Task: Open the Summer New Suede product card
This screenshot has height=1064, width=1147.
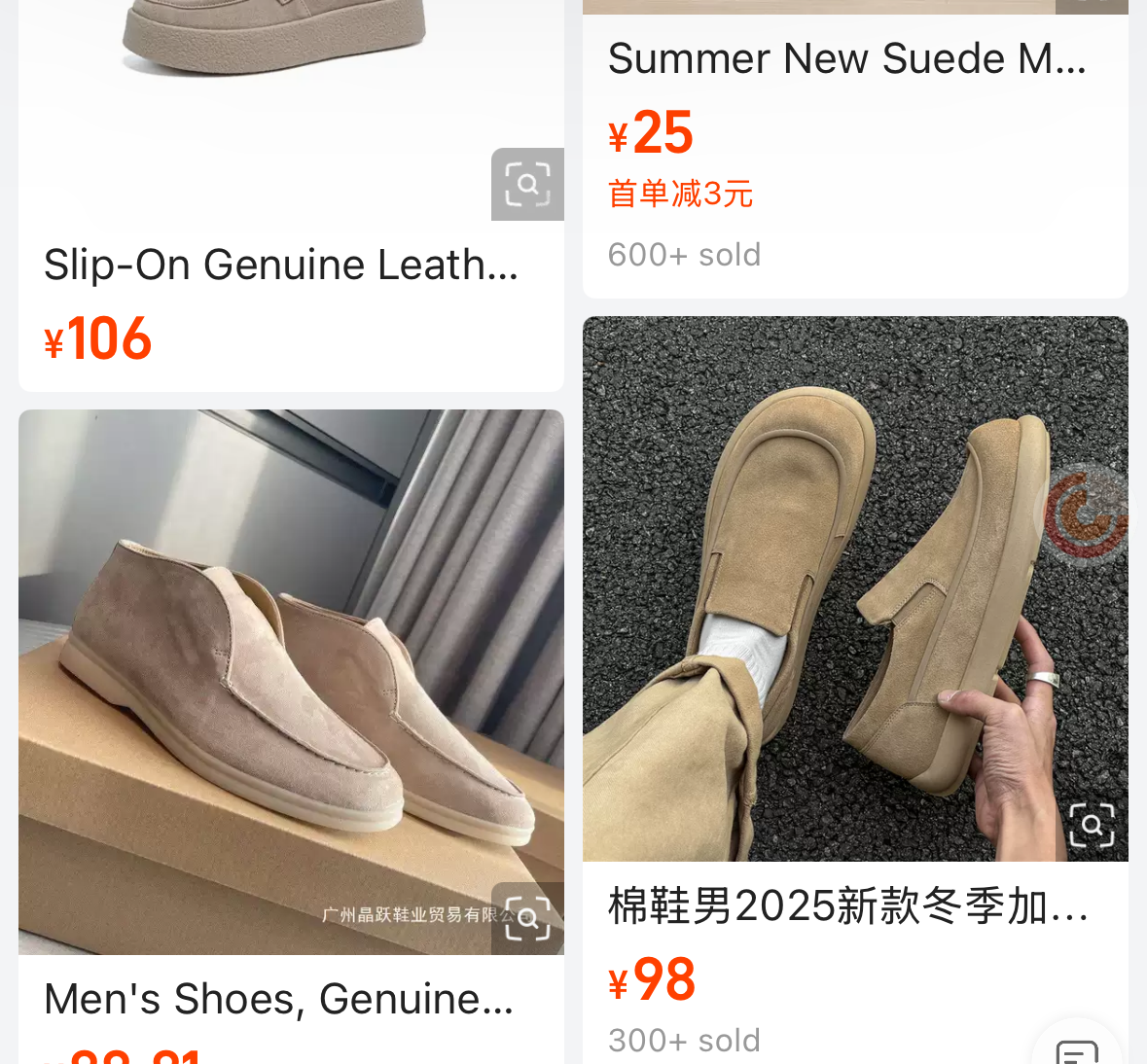Action: 846,59
